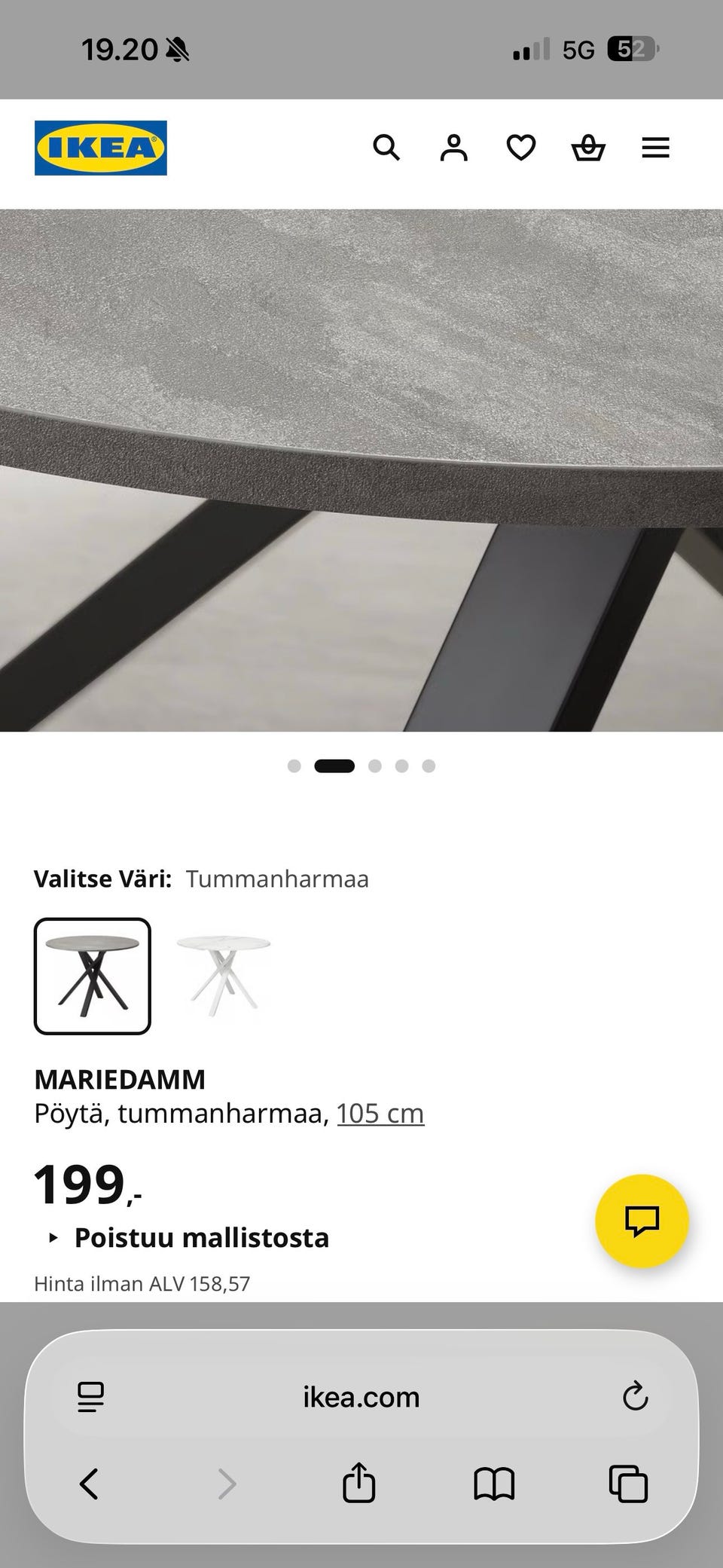Tap the ikea.com address bar
The image size is (723, 1568).
point(361,1397)
